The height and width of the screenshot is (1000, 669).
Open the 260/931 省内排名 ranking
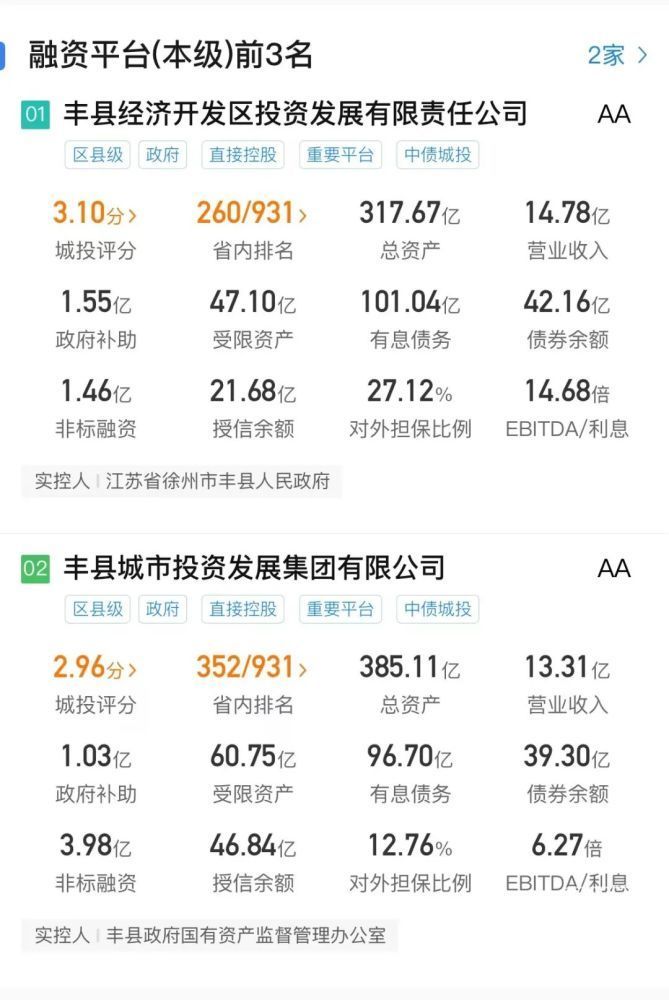coord(252,213)
